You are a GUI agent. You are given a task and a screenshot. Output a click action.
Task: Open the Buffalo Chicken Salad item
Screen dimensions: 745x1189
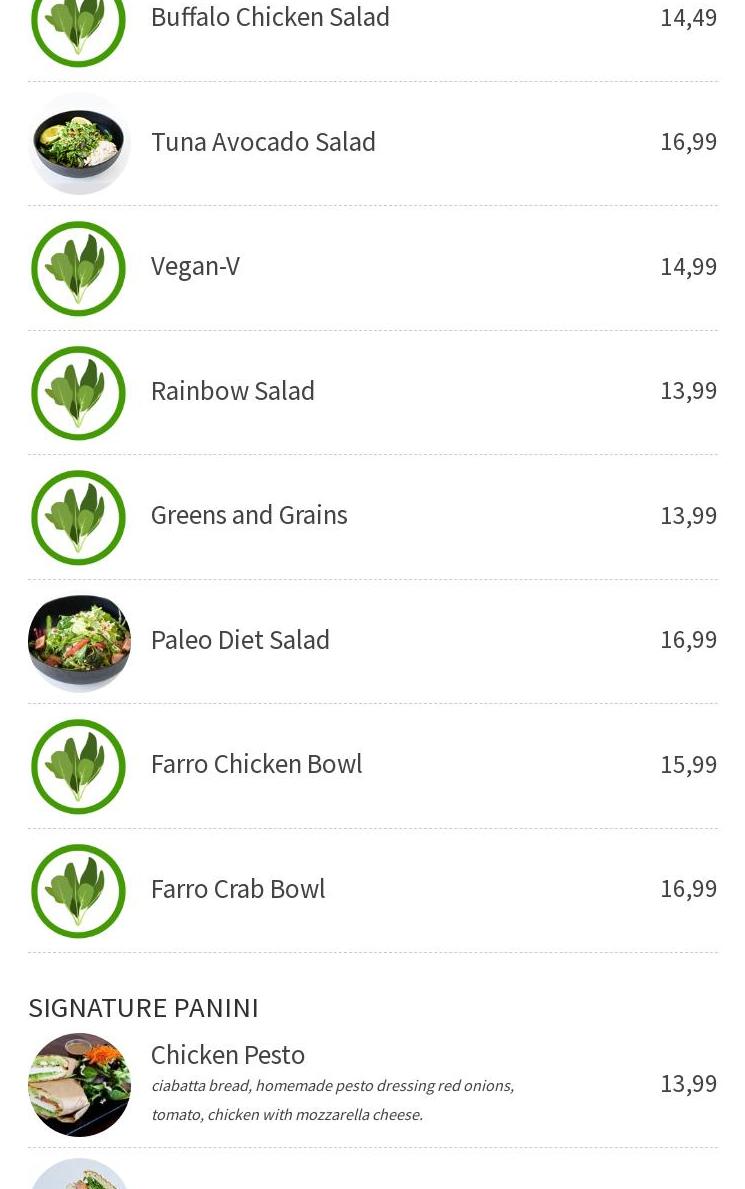coord(270,18)
